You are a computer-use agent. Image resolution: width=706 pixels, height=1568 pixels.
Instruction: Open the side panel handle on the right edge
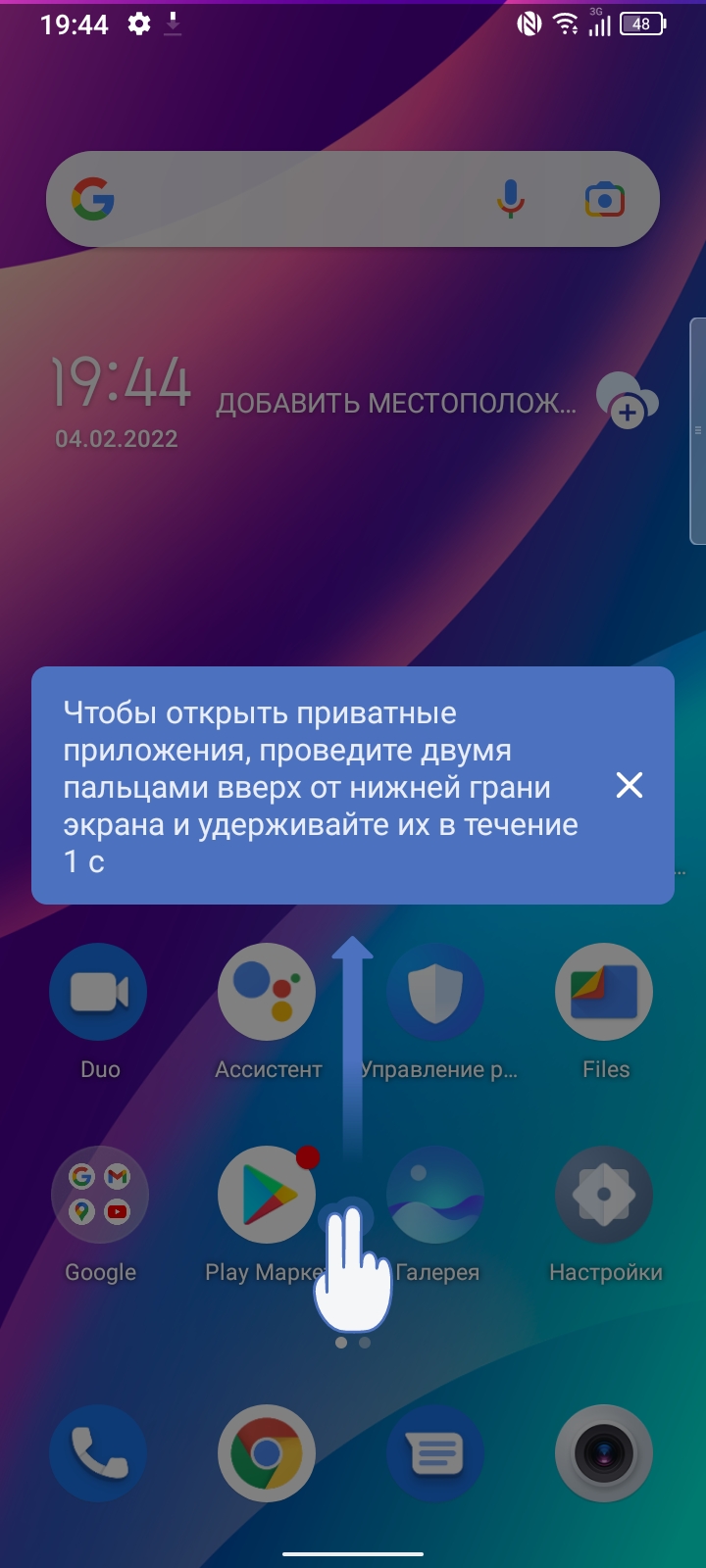pos(698,430)
